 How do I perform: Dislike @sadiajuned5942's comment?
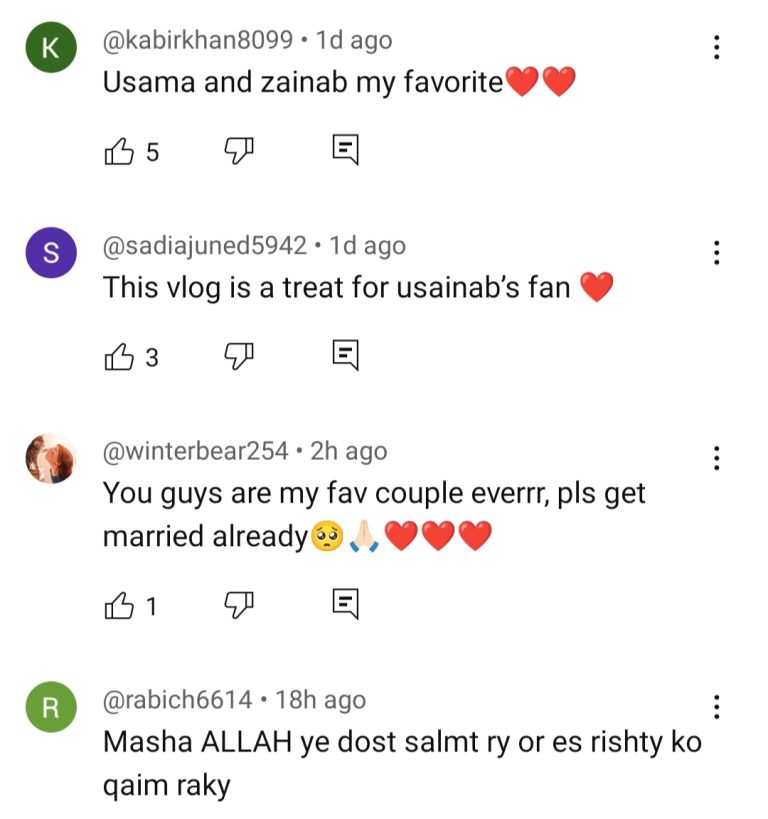pos(237,354)
